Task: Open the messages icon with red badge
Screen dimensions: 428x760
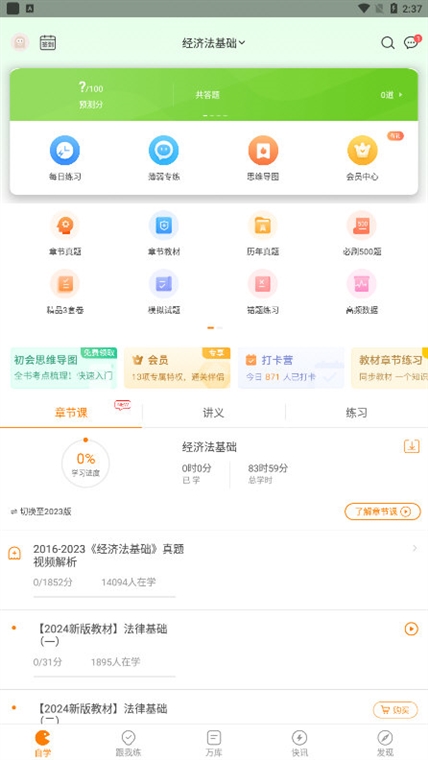Action: [412, 43]
